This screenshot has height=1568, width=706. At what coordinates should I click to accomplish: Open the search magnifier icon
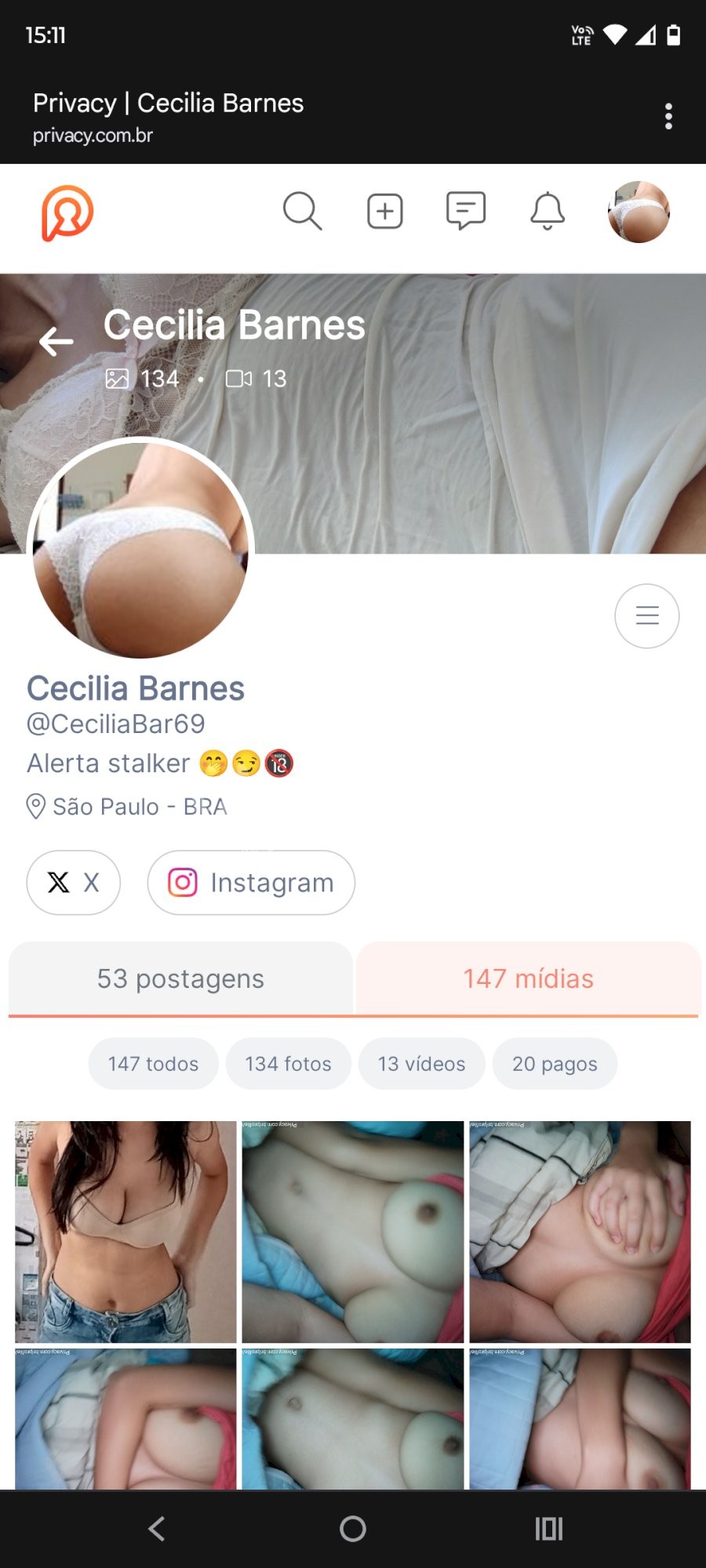302,211
